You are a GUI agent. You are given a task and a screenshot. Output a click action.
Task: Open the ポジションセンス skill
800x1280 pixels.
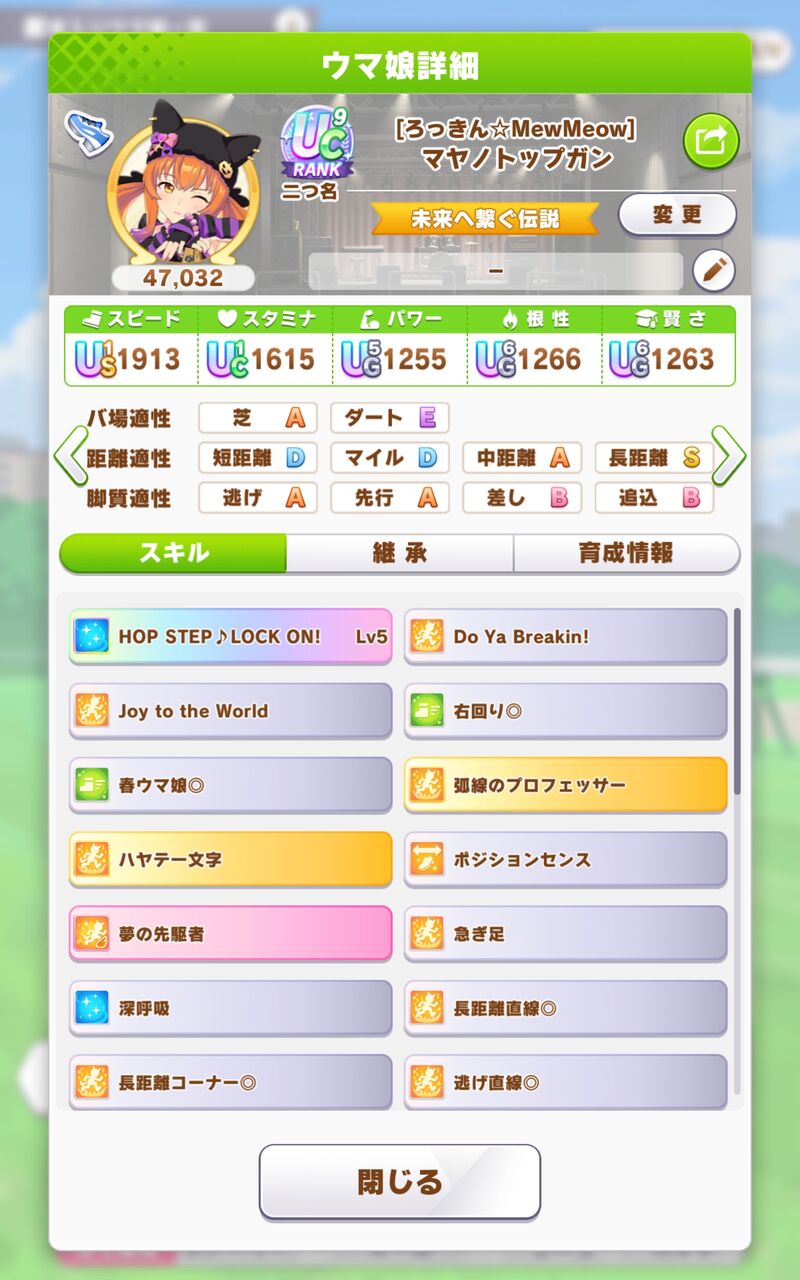(565, 859)
